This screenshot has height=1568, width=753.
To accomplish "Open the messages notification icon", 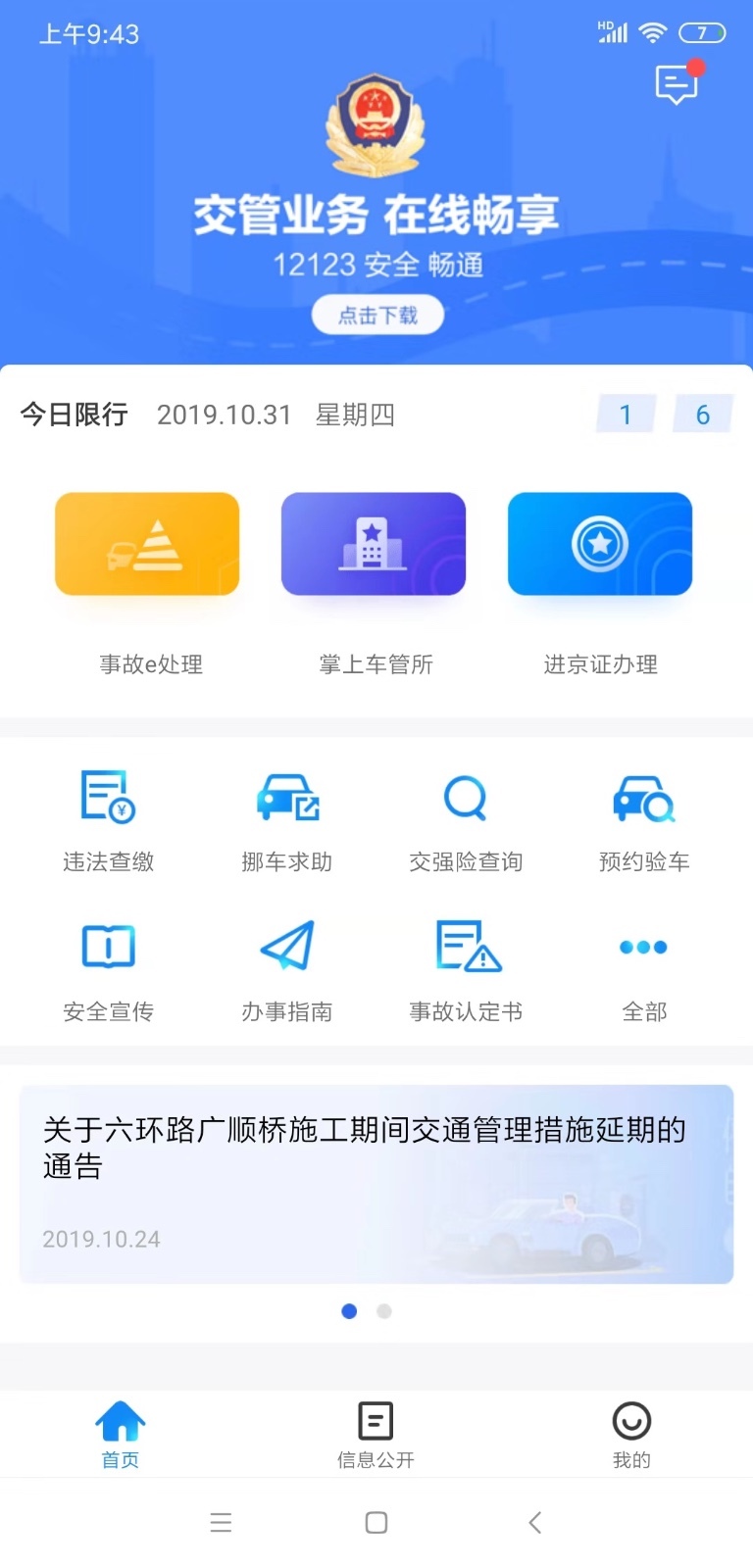I will point(676,85).
